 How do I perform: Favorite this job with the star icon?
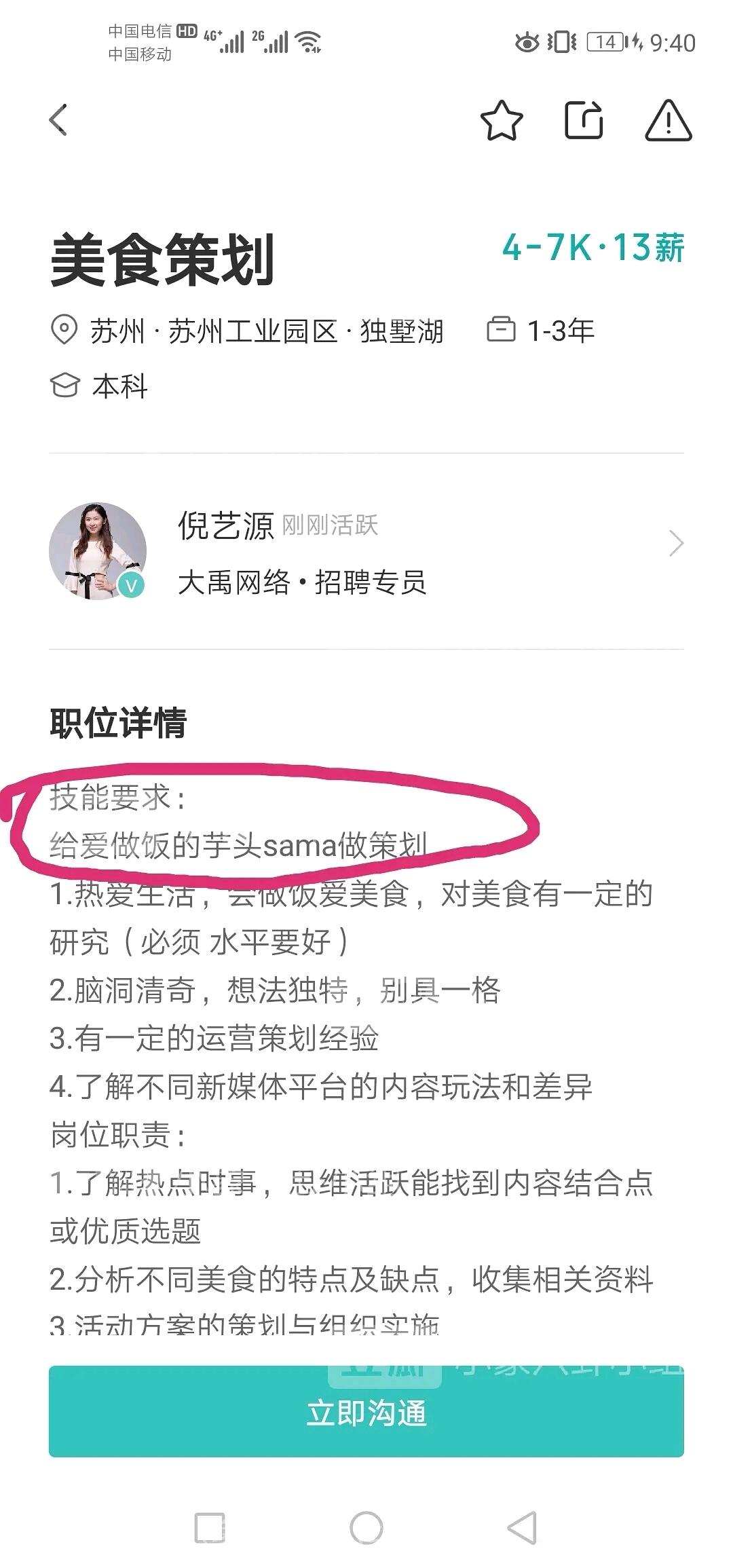point(502,121)
